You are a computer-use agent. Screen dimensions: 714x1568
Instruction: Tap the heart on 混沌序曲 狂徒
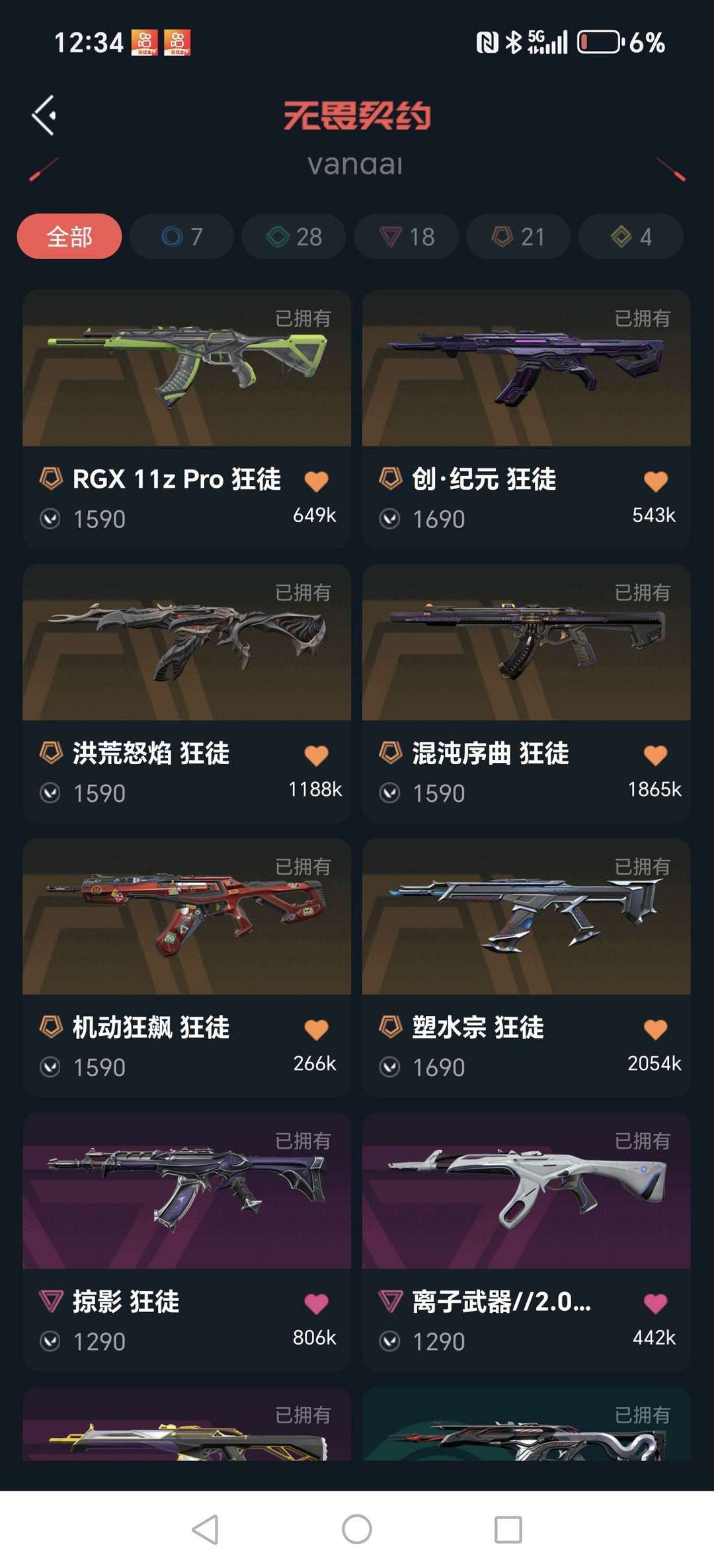click(655, 756)
